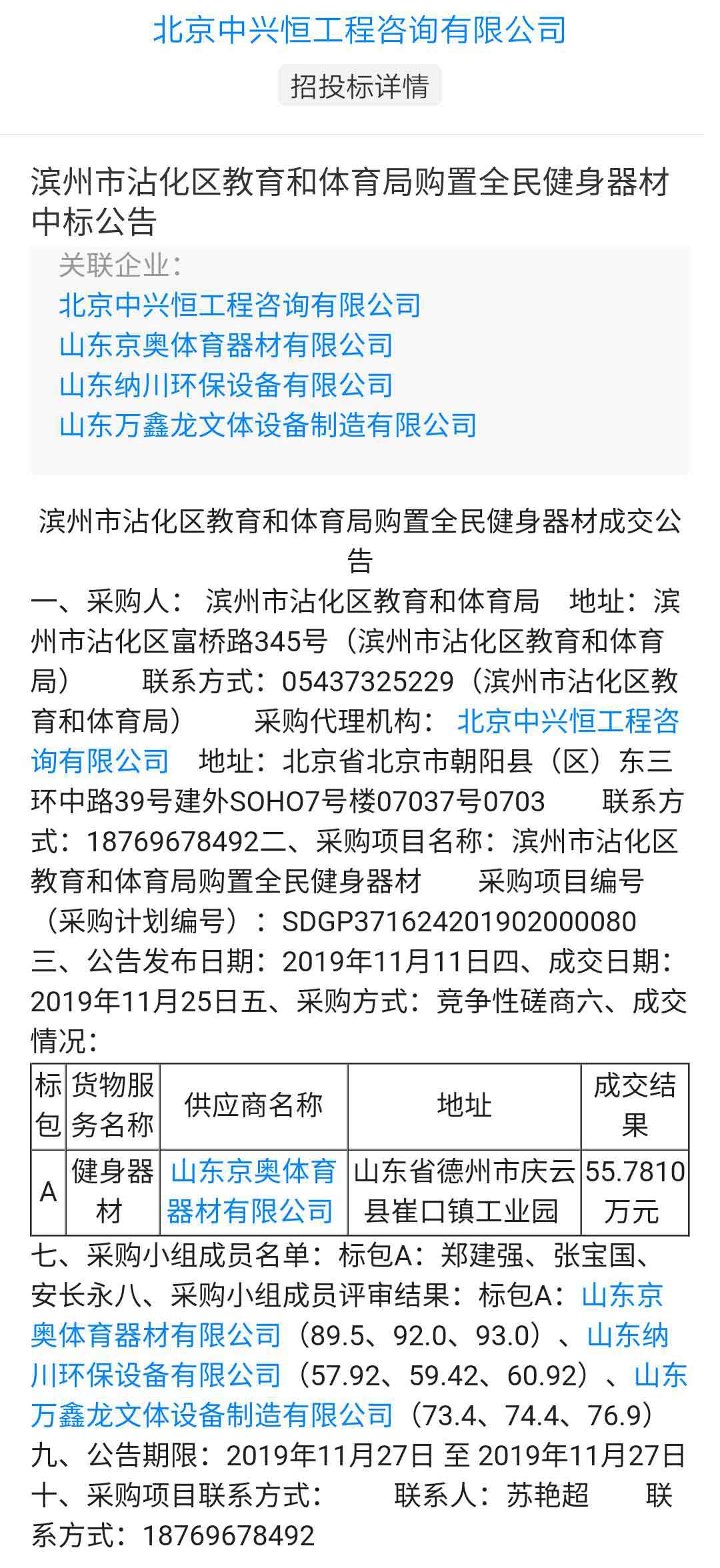Open 山东京奥体育器材有限公司 under 关联企业
The image size is (720, 1568).
[x=226, y=345]
